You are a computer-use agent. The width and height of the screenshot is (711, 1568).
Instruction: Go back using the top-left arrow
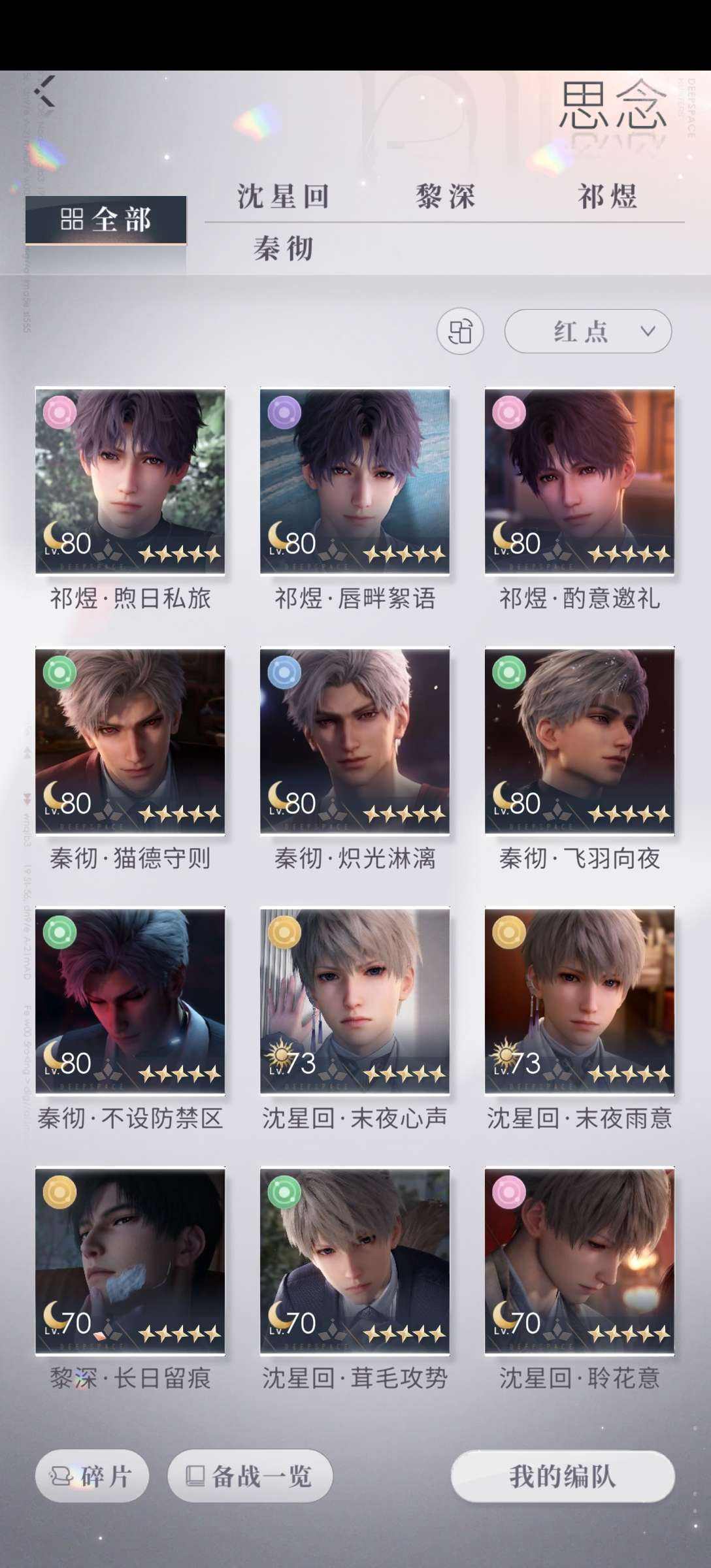coord(46,91)
